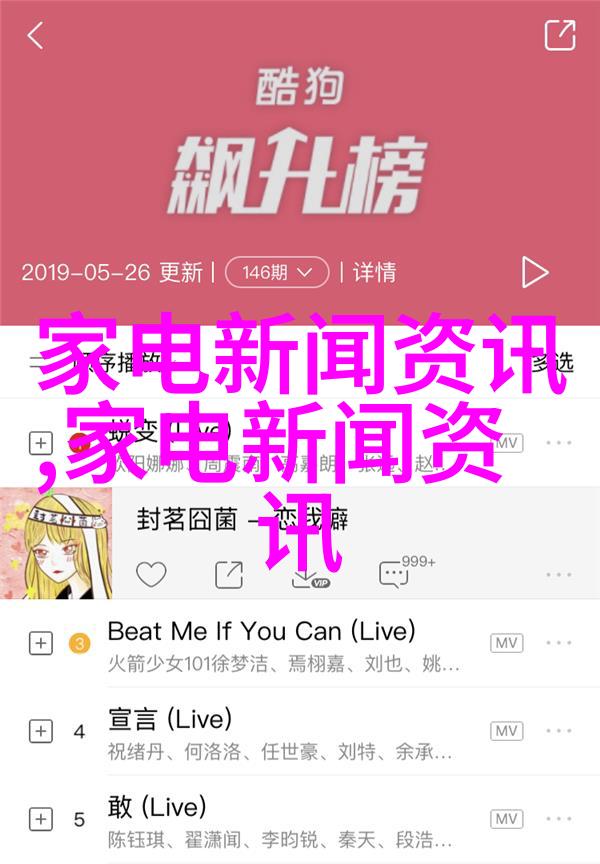
Task: Share the currently playing song
Action: [229, 574]
